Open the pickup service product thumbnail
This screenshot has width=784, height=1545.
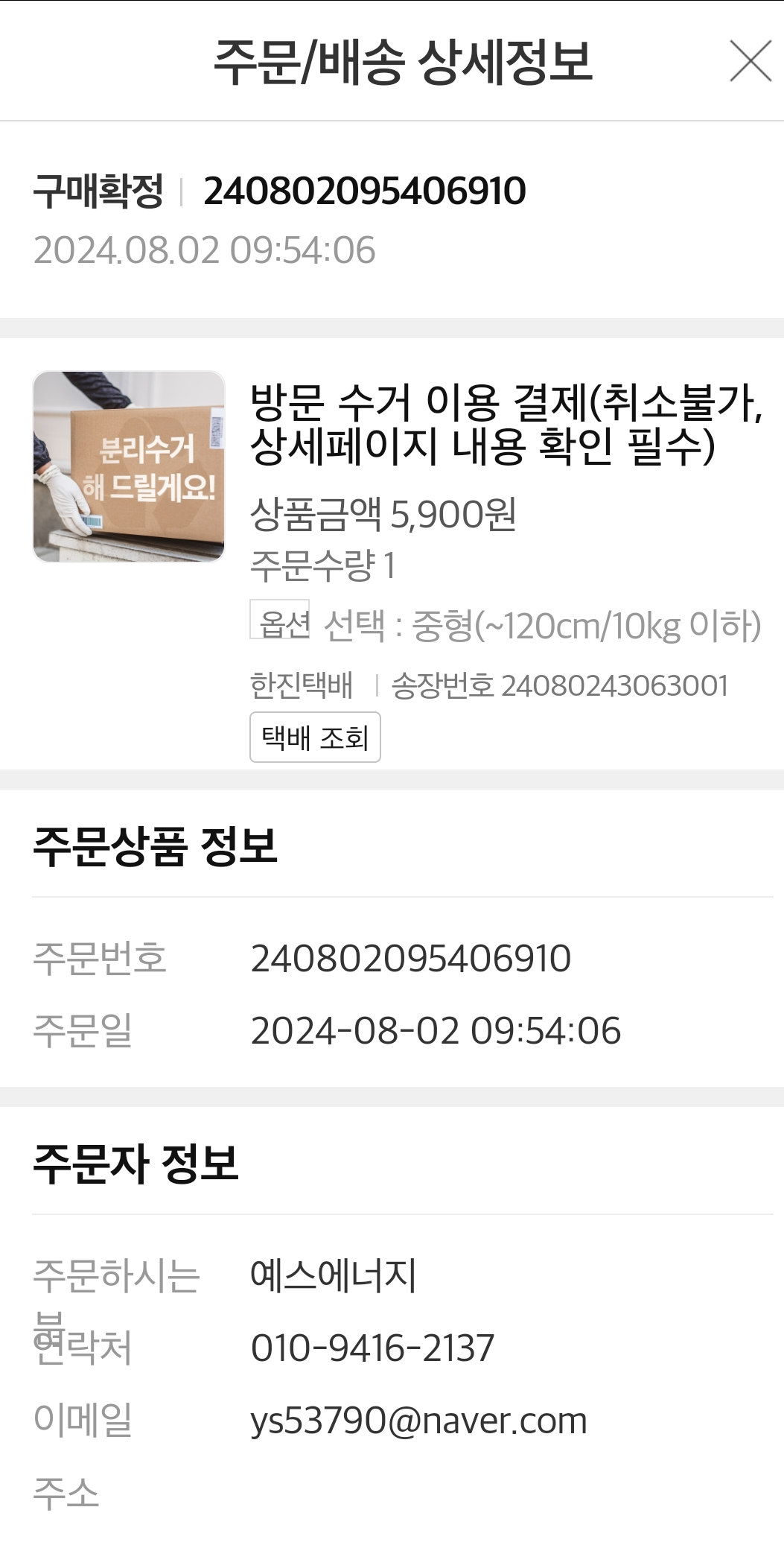(x=129, y=466)
